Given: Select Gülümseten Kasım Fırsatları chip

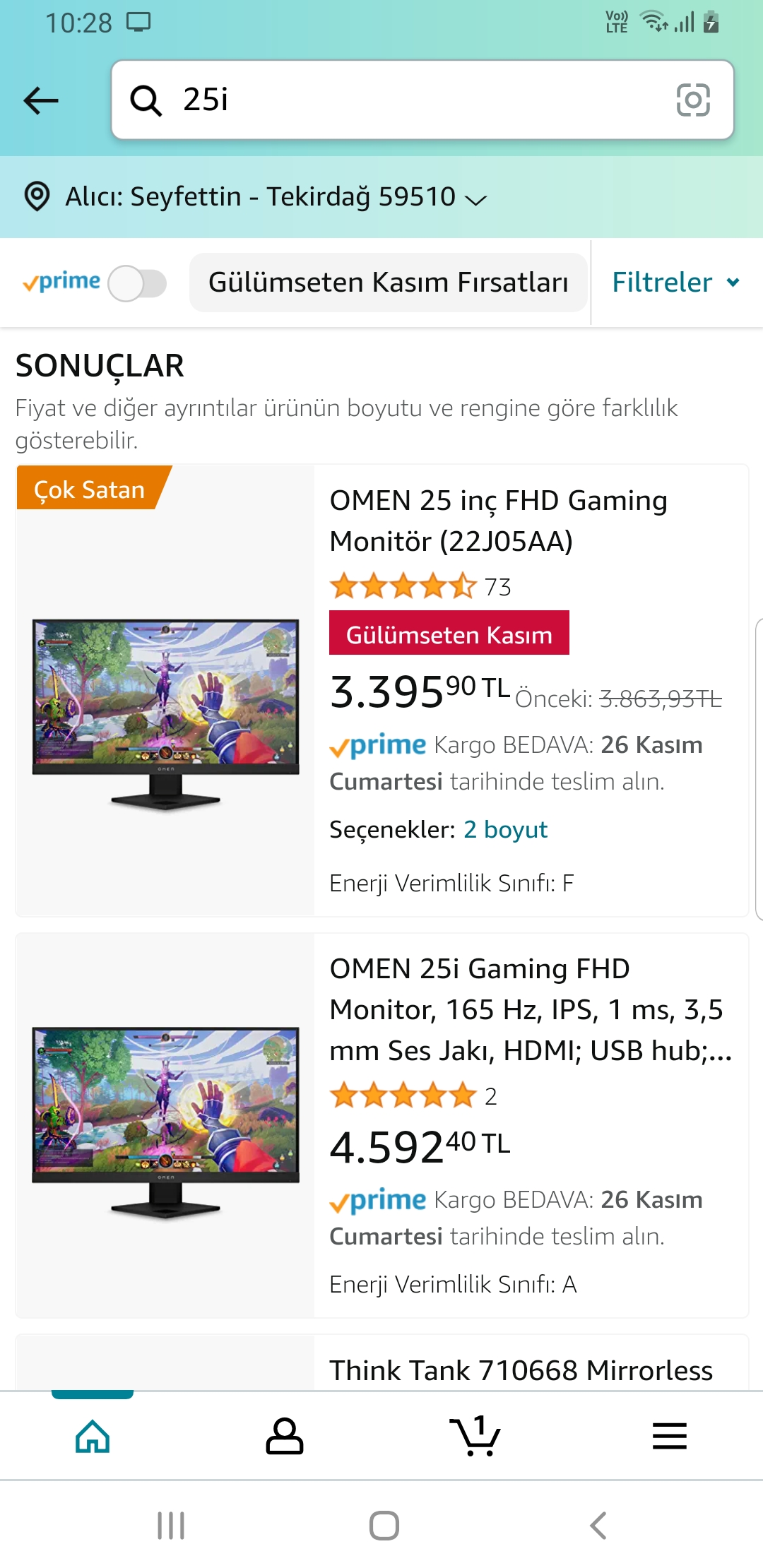Looking at the screenshot, I should 389,283.
